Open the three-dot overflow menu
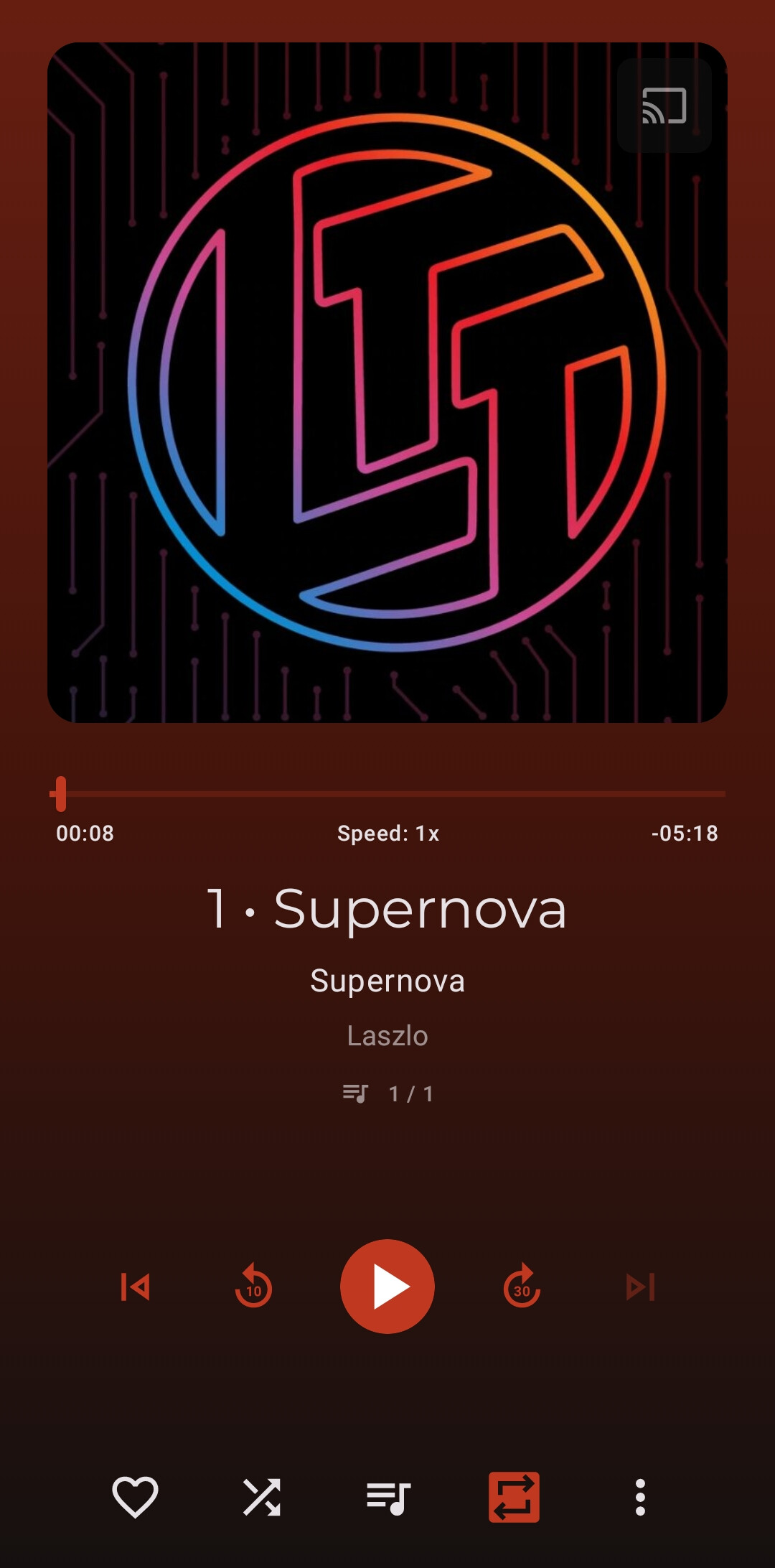Image resolution: width=775 pixels, height=1568 pixels. coord(640,1498)
